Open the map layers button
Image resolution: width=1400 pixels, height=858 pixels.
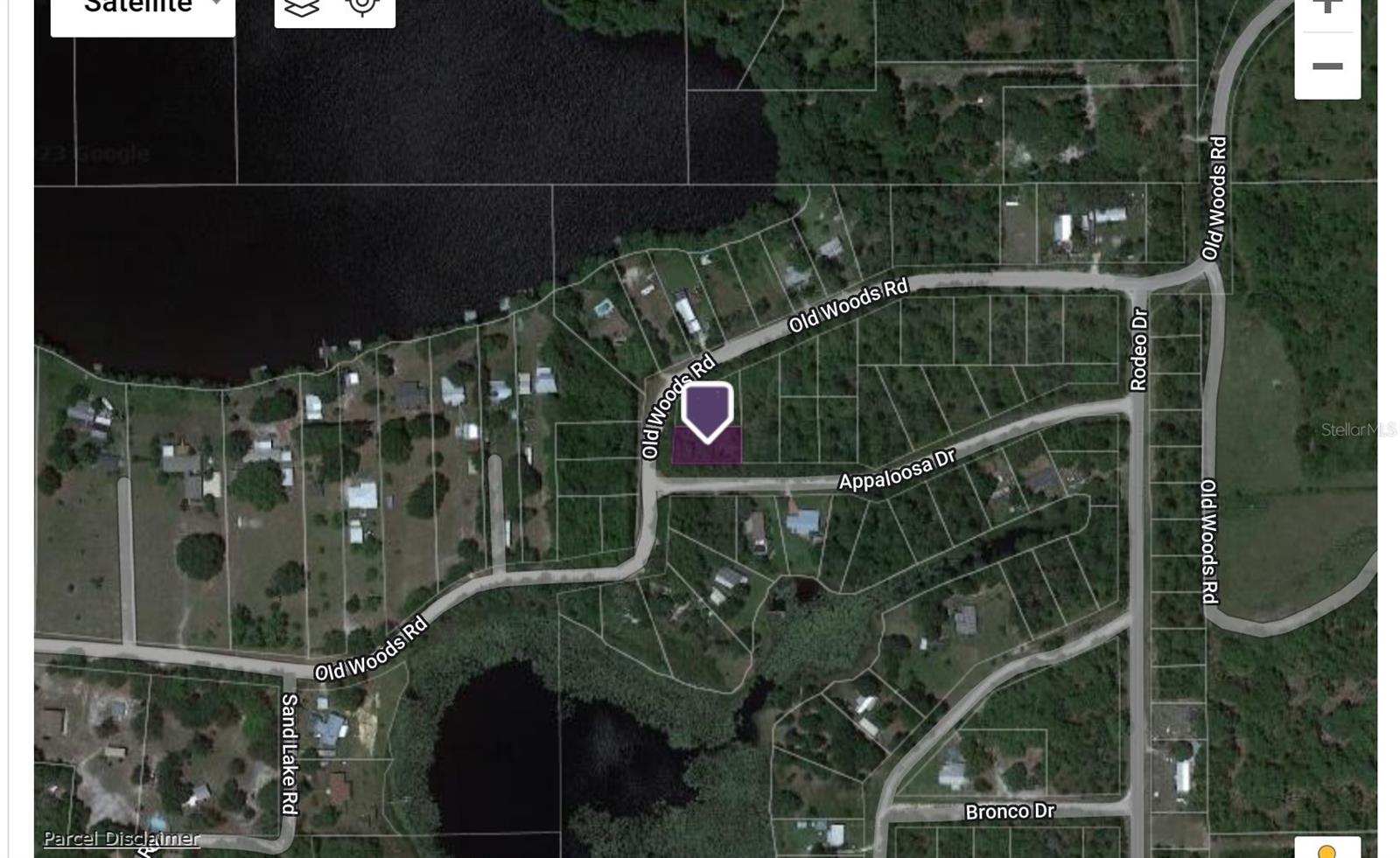click(x=302, y=9)
